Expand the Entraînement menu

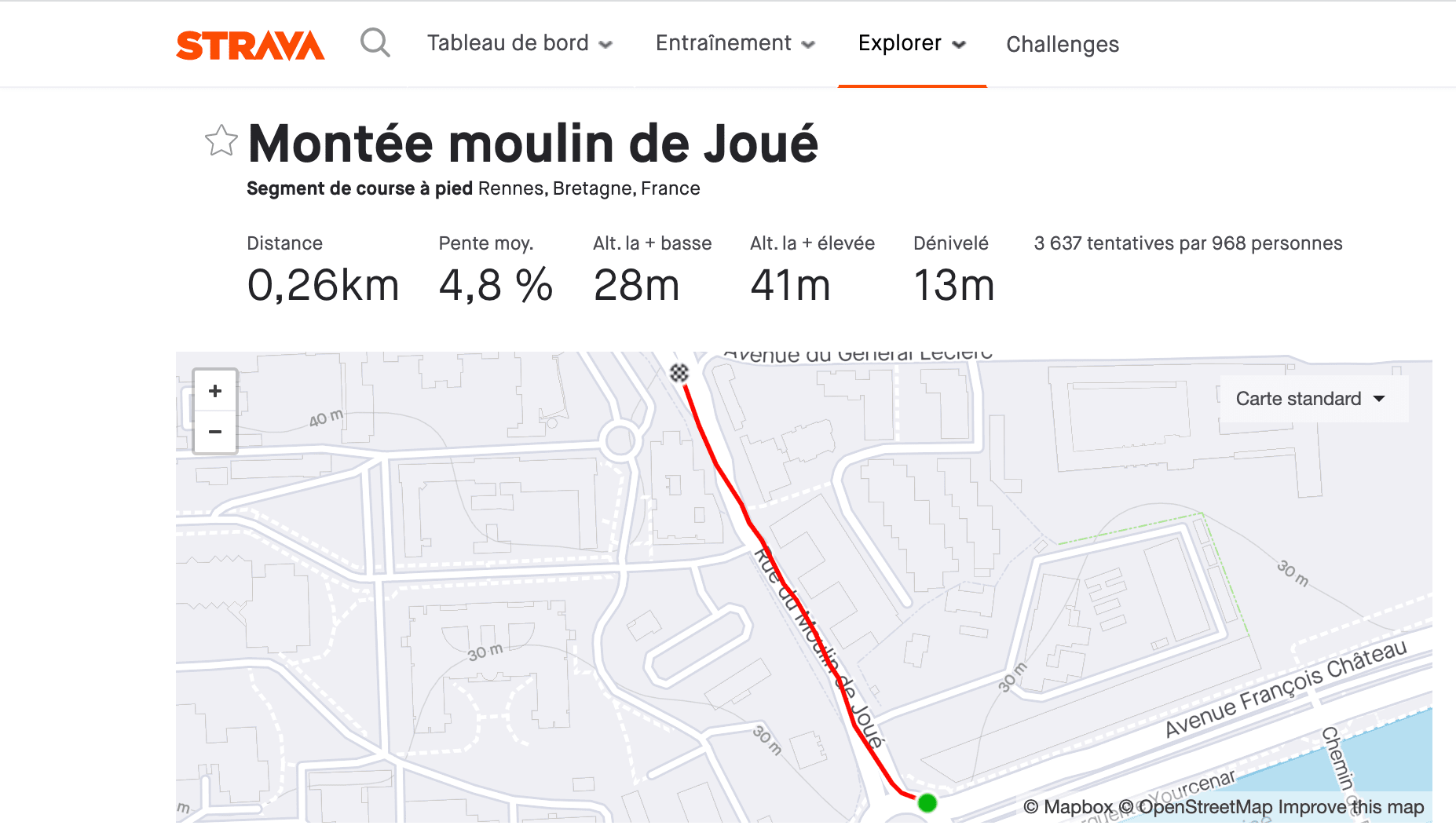[x=735, y=43]
